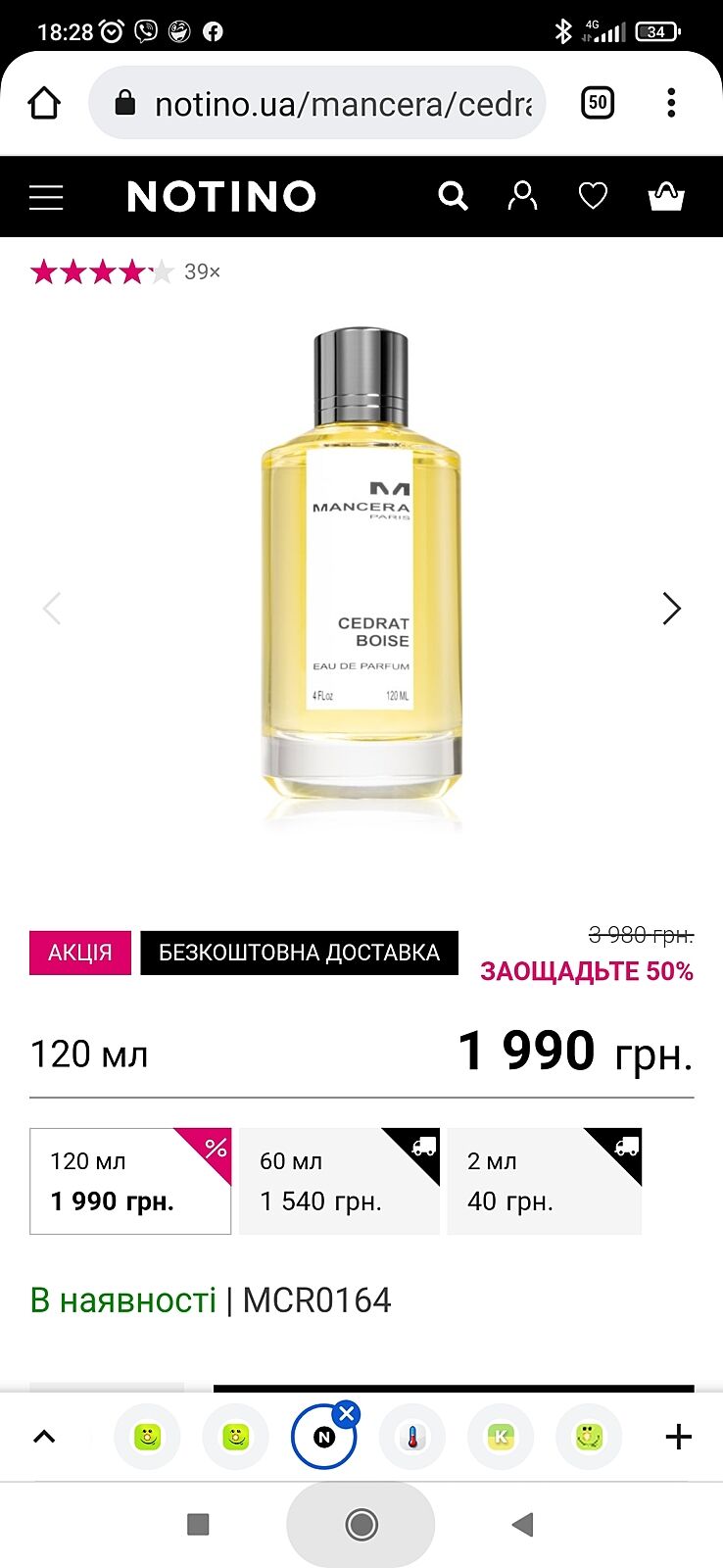Image resolution: width=723 pixels, height=1568 pixels.
Task: Go to the Notino home logo
Action: click(221, 197)
